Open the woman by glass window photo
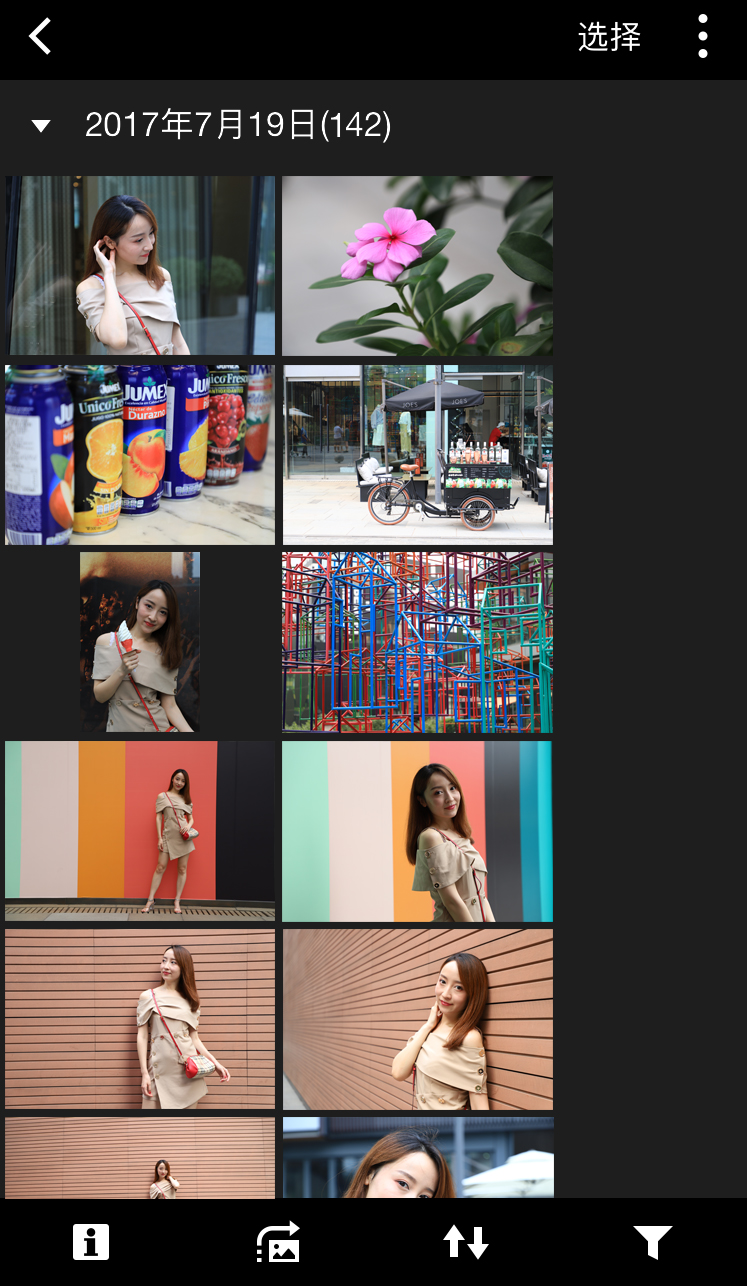Viewport: 747px width, 1286px height. click(140, 266)
